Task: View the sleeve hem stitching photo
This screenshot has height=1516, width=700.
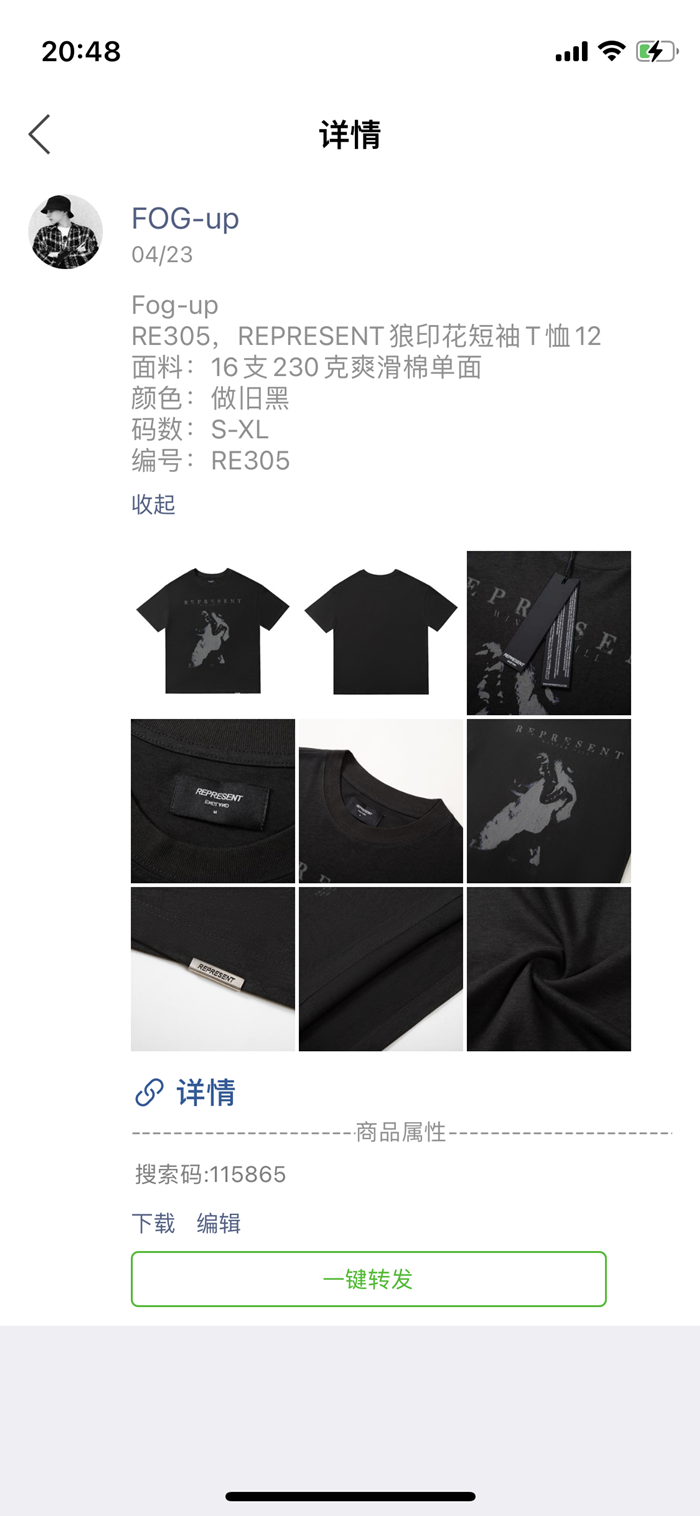Action: pos(381,968)
